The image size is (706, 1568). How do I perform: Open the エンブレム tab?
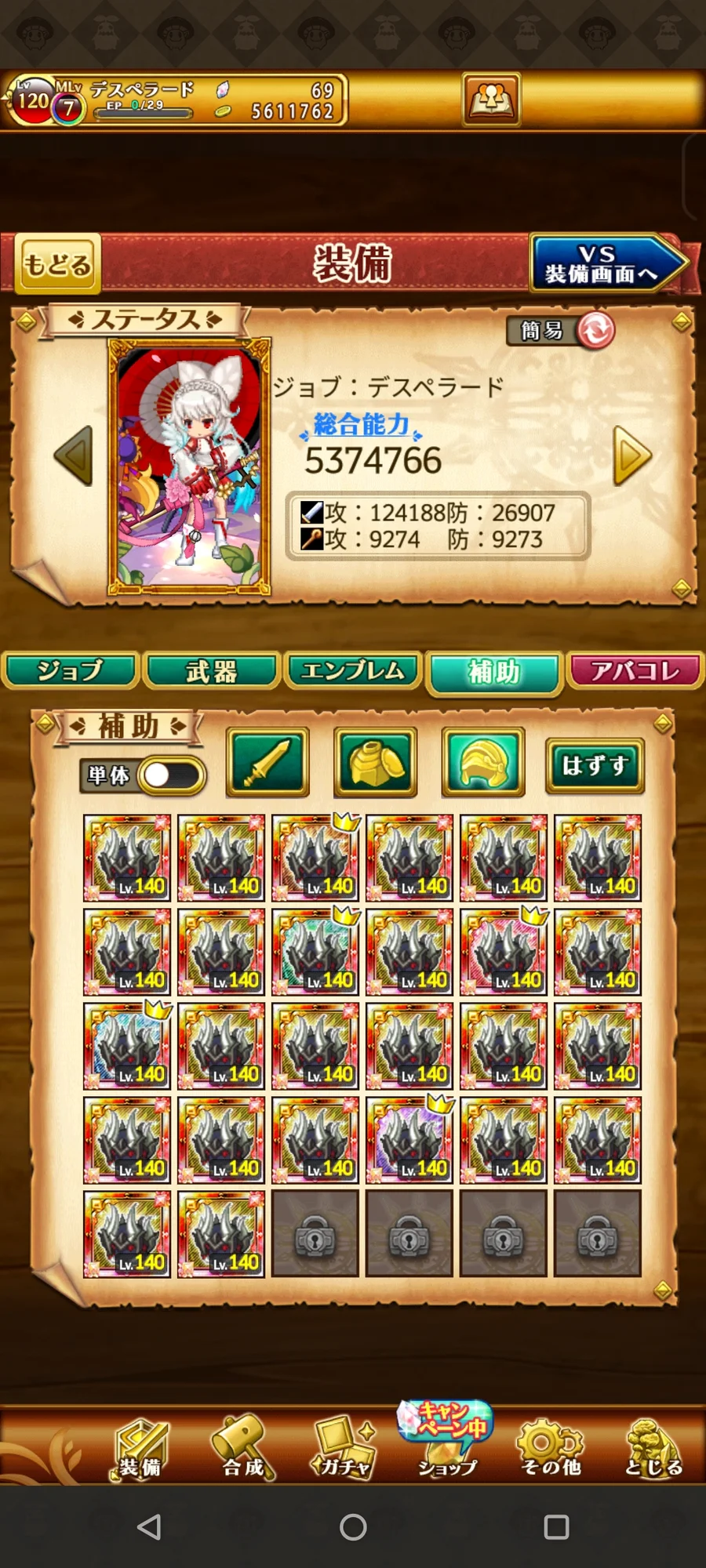[353, 671]
